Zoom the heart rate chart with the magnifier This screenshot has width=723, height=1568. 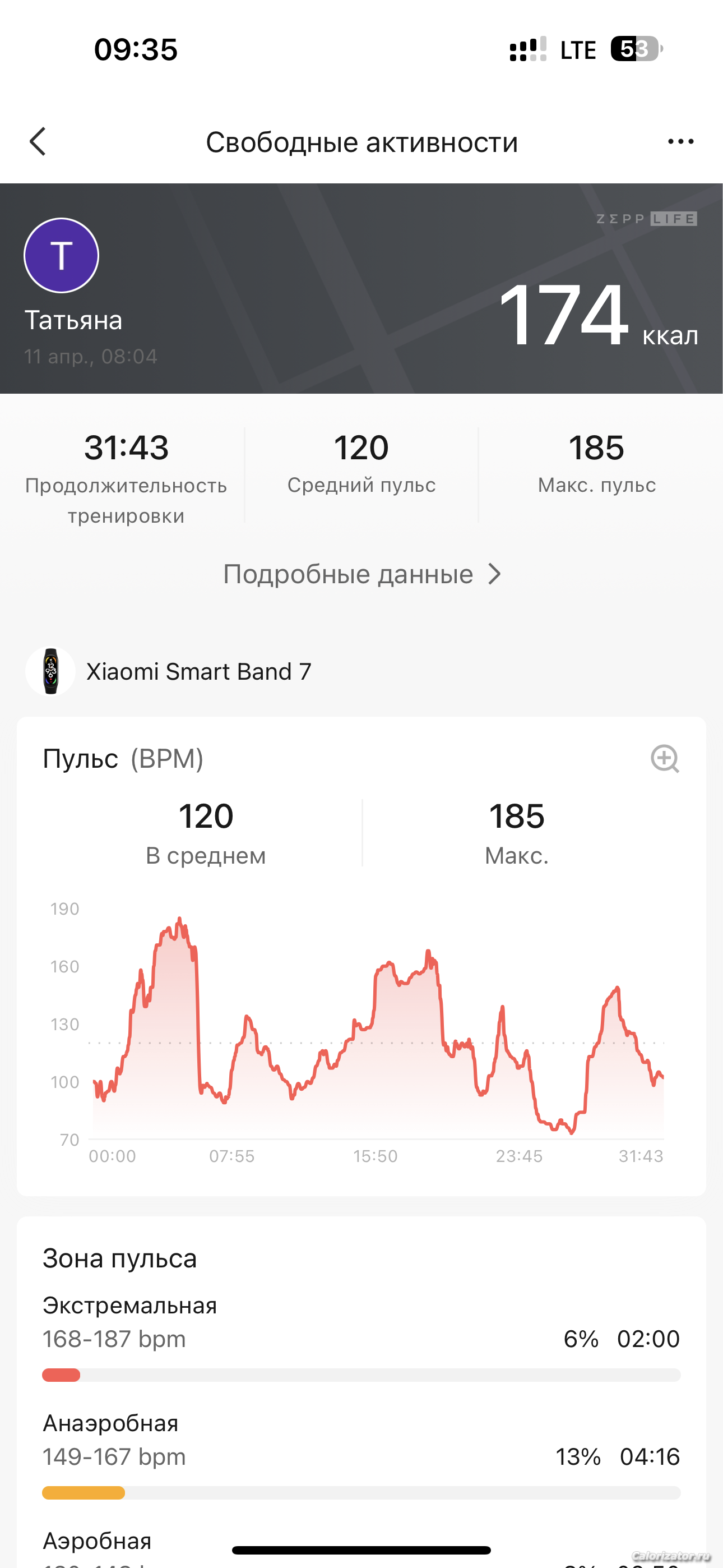[x=665, y=758]
